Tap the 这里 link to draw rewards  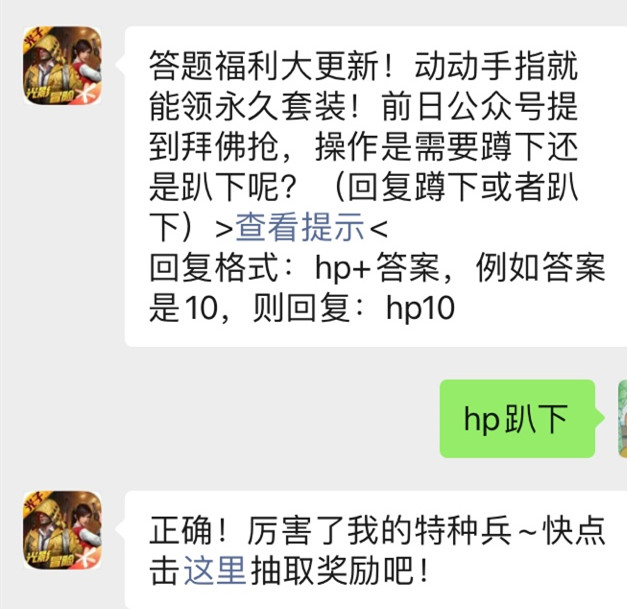tap(214, 571)
